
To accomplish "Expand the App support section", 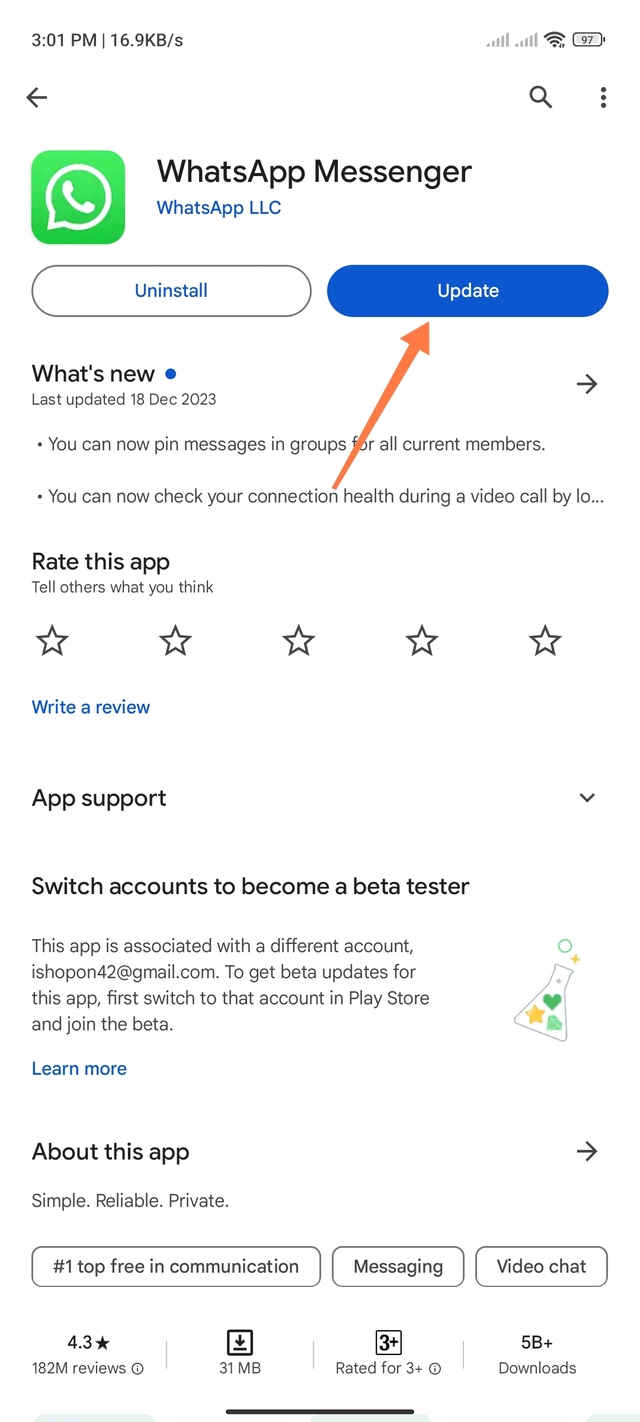I will coord(587,798).
